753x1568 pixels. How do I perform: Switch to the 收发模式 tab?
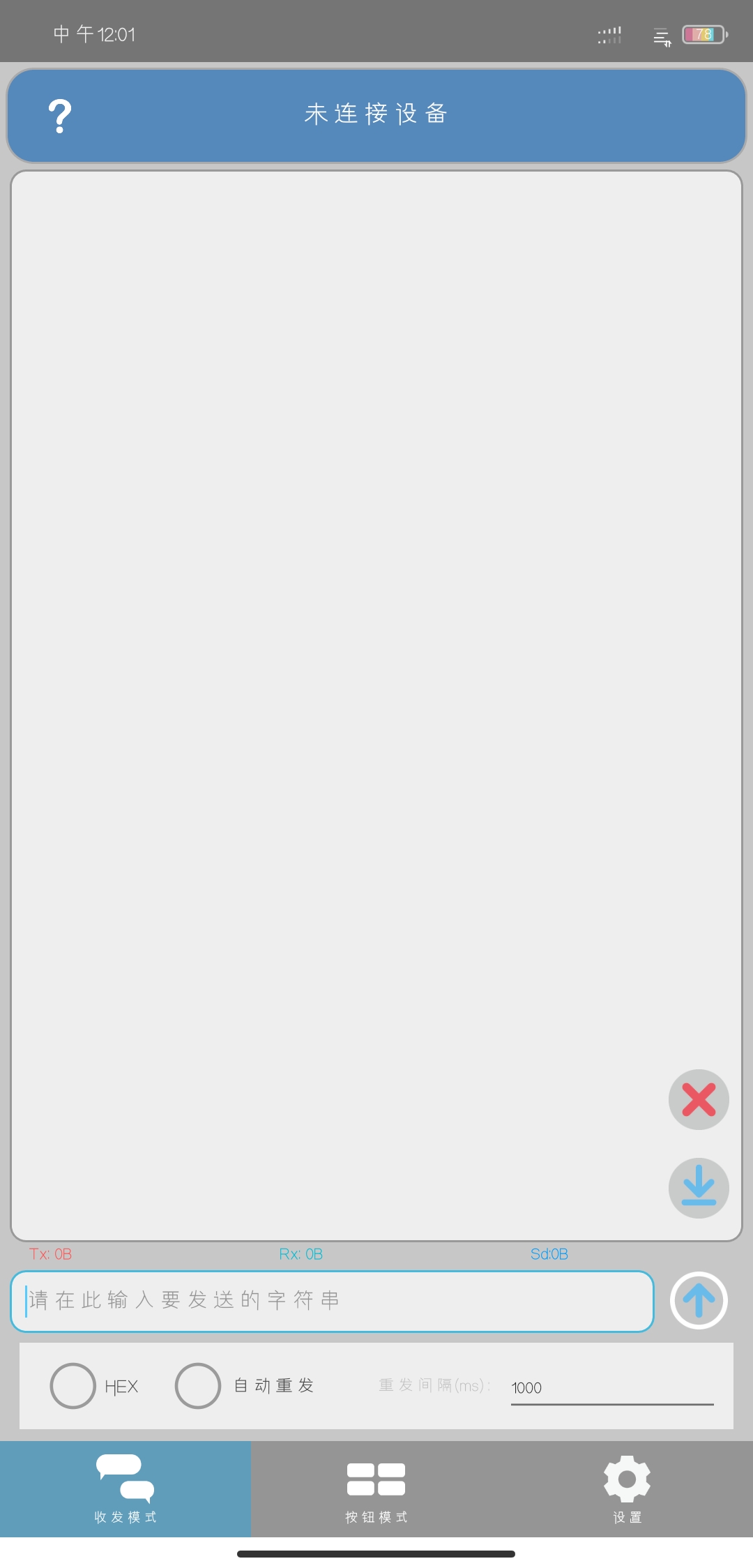click(125, 1488)
